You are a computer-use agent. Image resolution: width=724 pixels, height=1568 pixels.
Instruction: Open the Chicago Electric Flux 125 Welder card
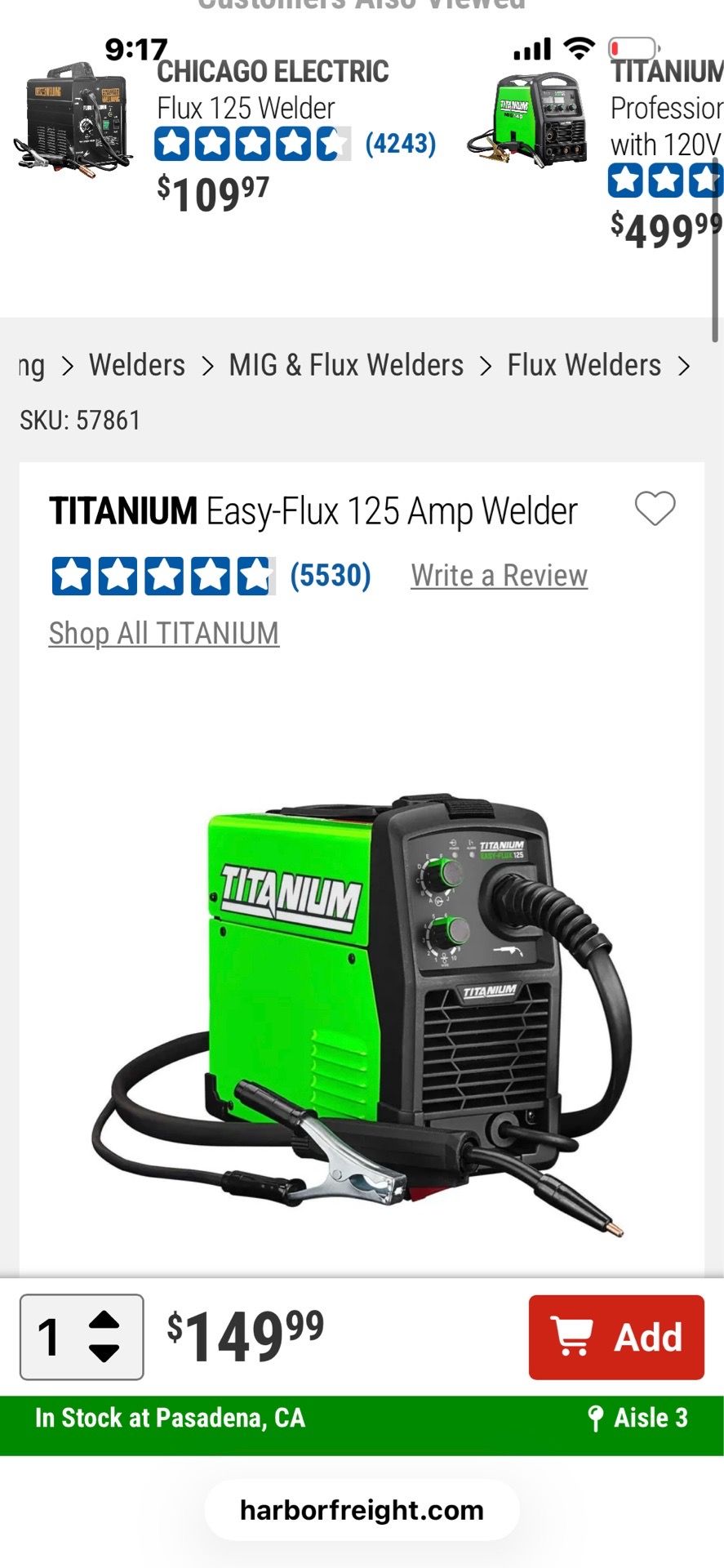coord(224,135)
